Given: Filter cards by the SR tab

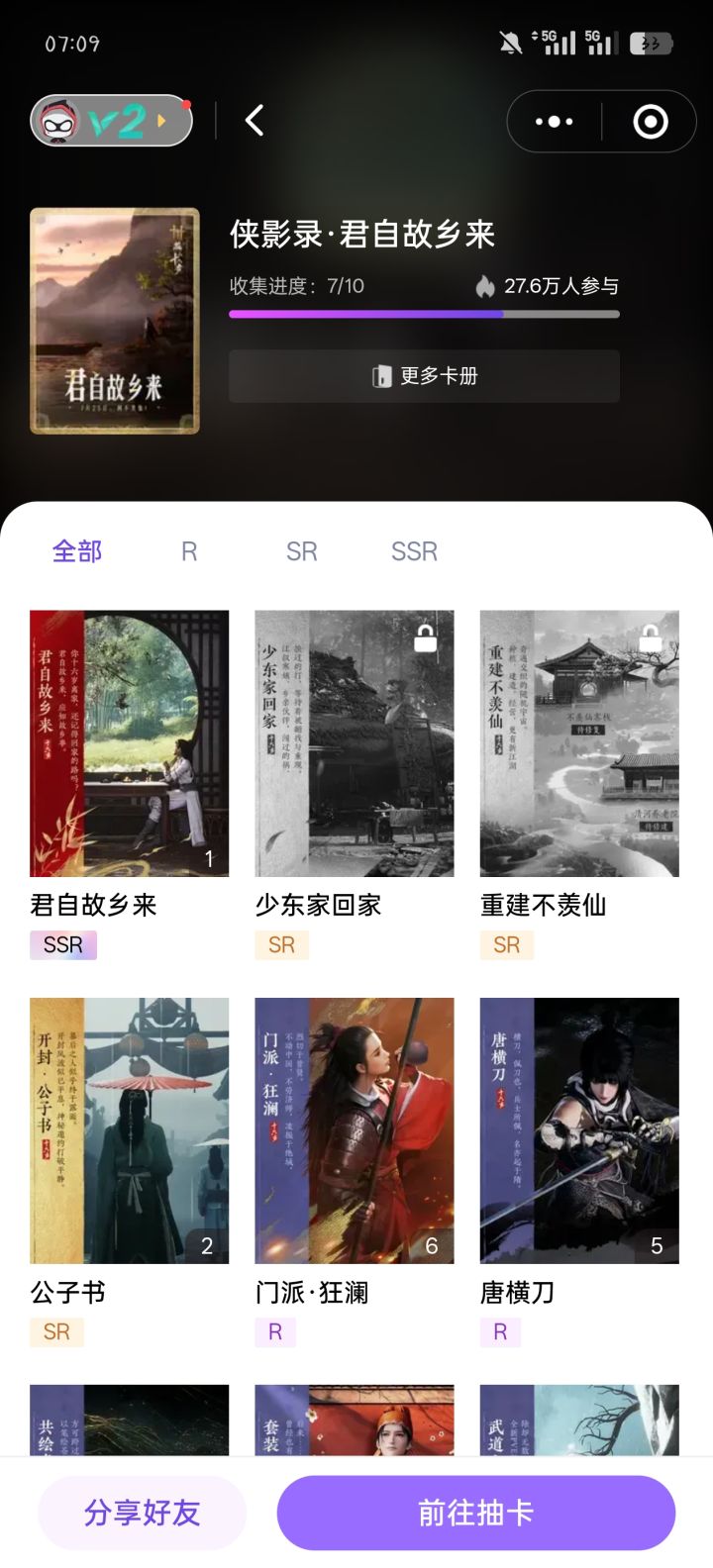Looking at the screenshot, I should pos(301,551).
